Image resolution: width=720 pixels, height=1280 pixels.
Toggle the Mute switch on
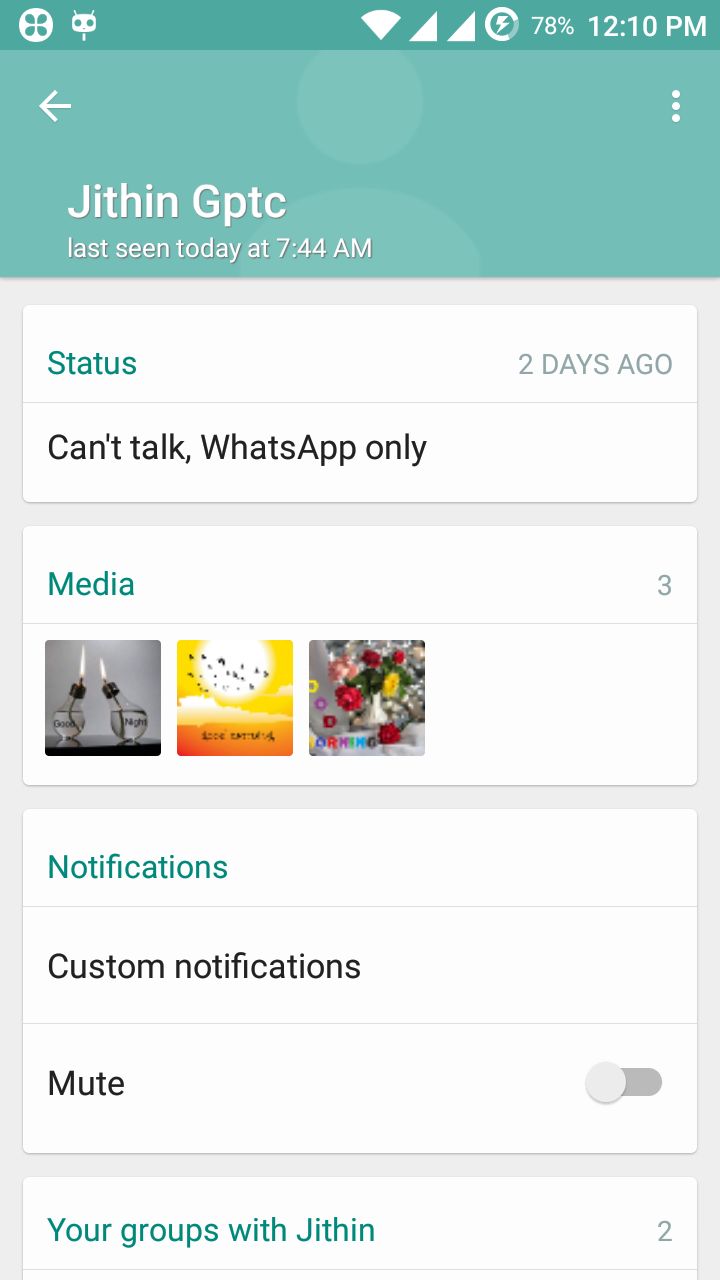tap(624, 1083)
